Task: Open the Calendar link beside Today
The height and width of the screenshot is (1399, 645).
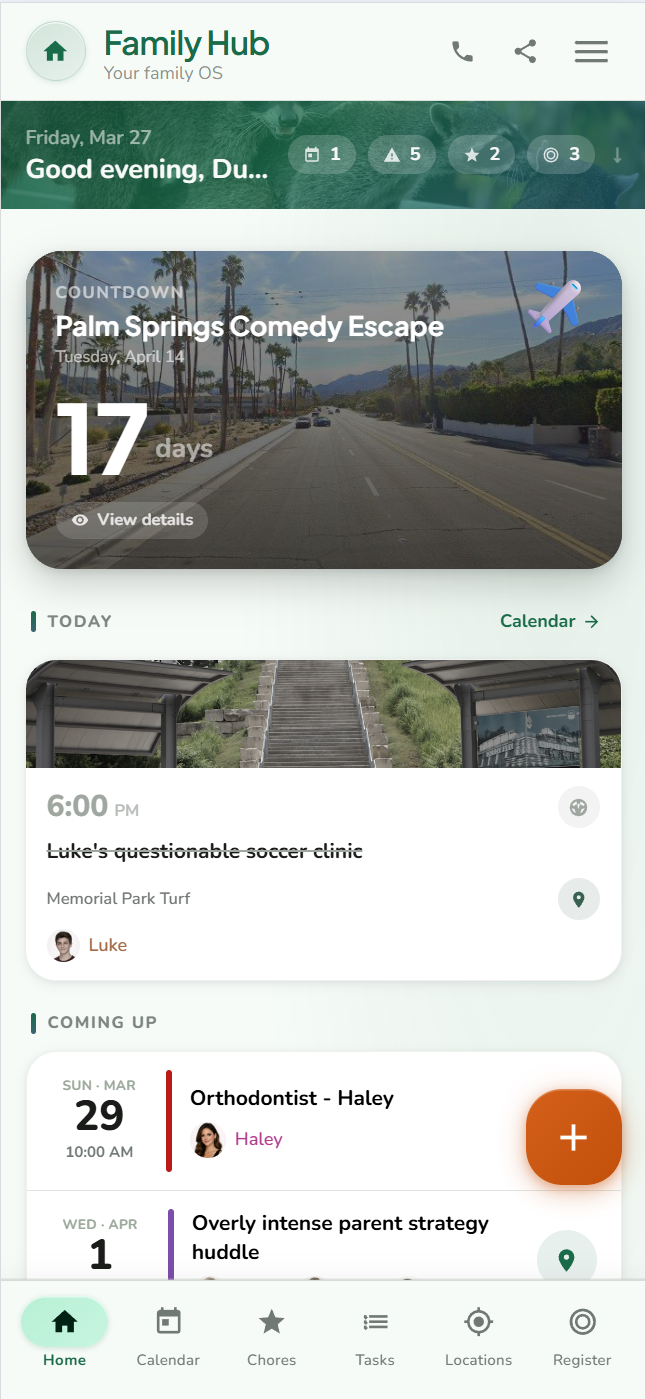Action: click(549, 621)
